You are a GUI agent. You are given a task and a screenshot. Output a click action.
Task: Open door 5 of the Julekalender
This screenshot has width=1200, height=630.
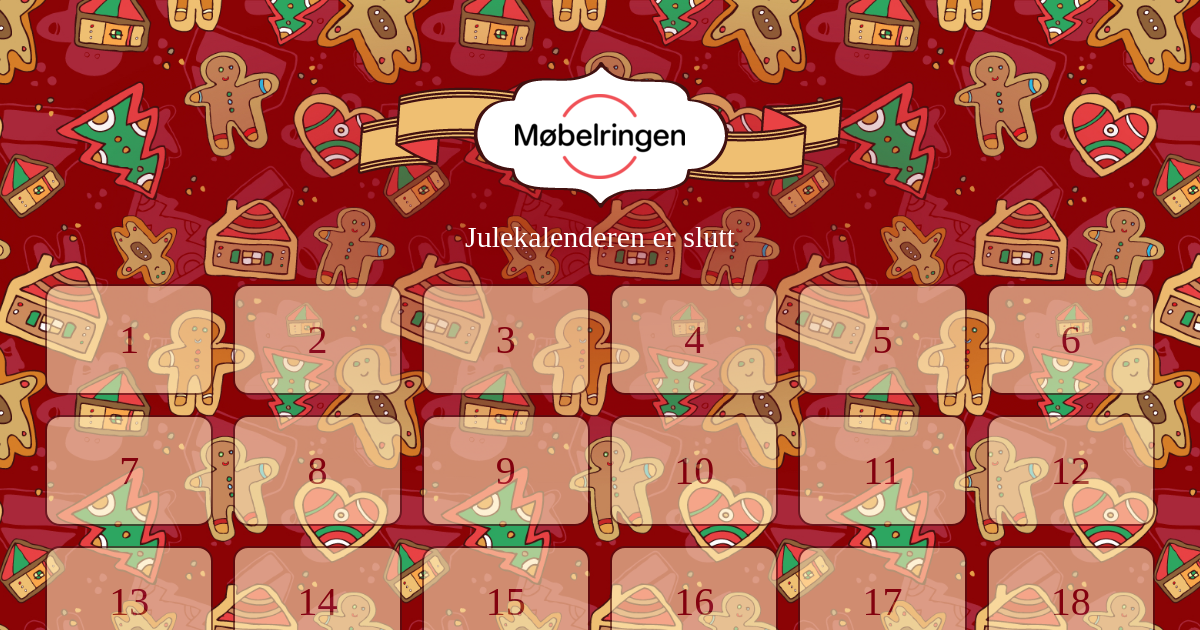[882, 340]
